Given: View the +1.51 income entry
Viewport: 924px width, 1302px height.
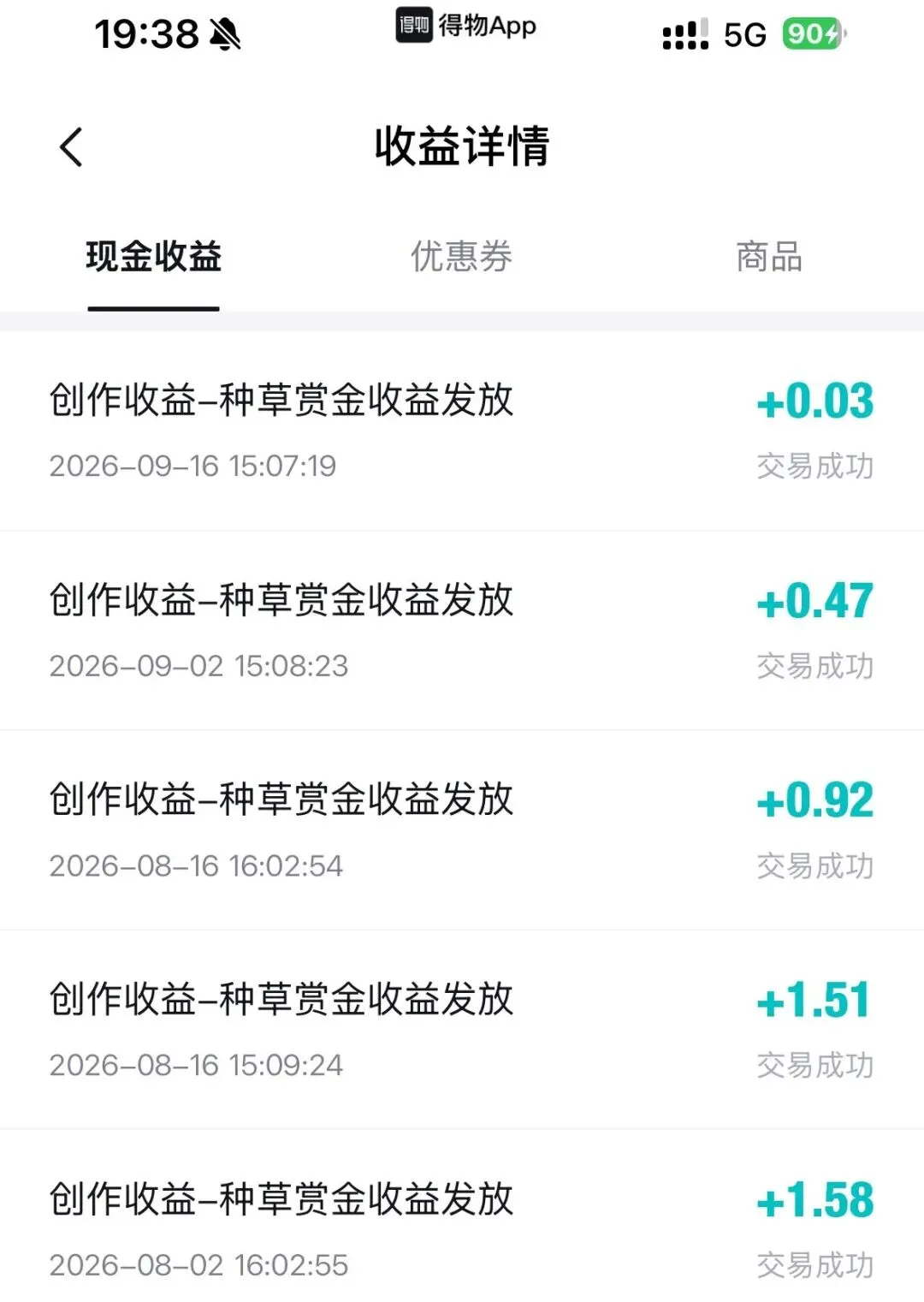Looking at the screenshot, I should pos(462,1029).
